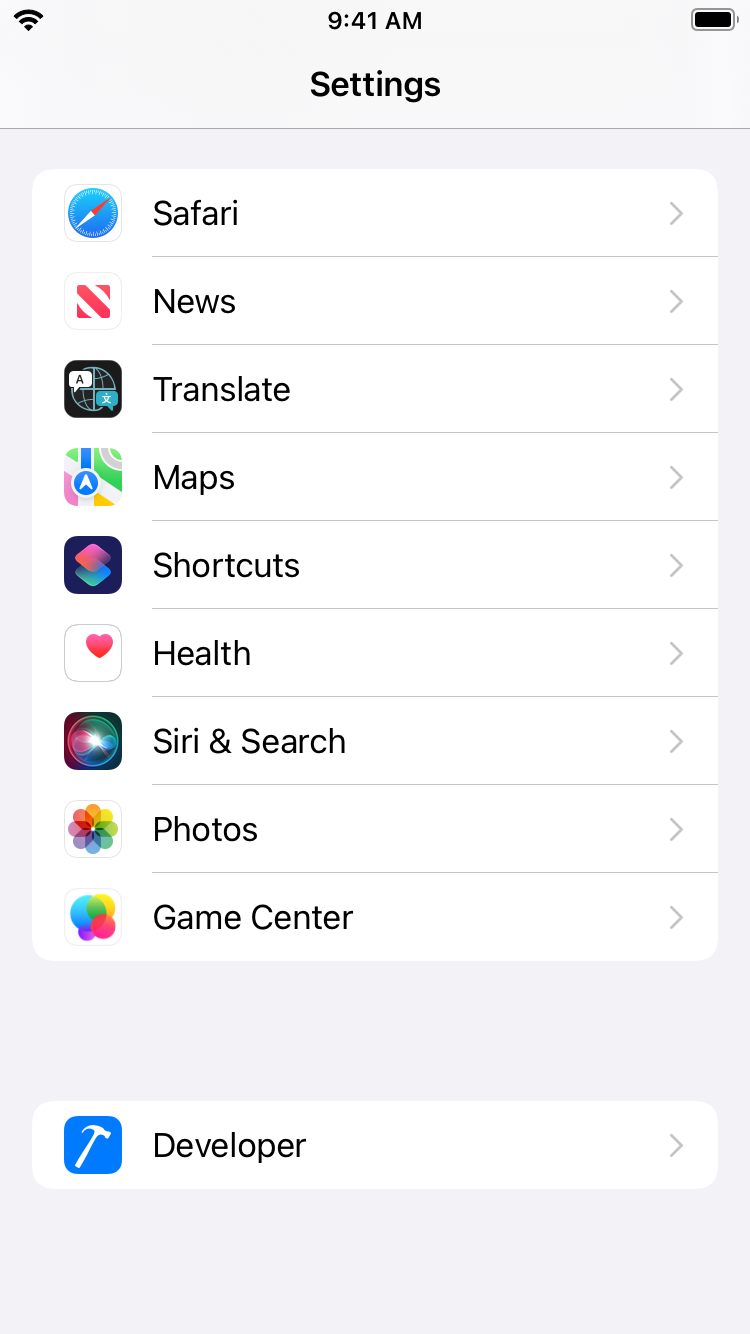Open Siri & Search settings
Viewport: 750px width, 1334px height.
tap(375, 741)
